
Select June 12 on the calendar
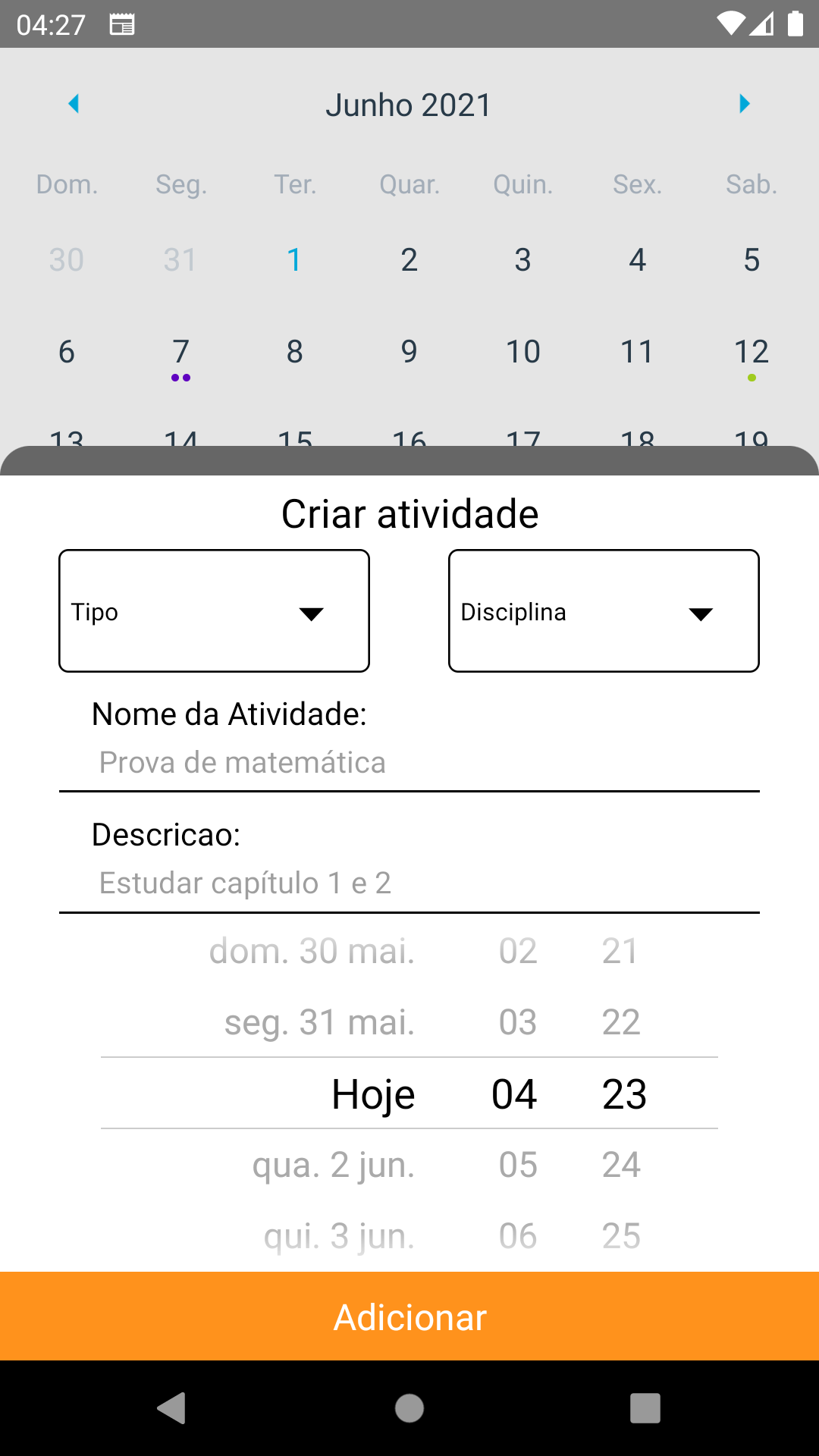(x=752, y=352)
